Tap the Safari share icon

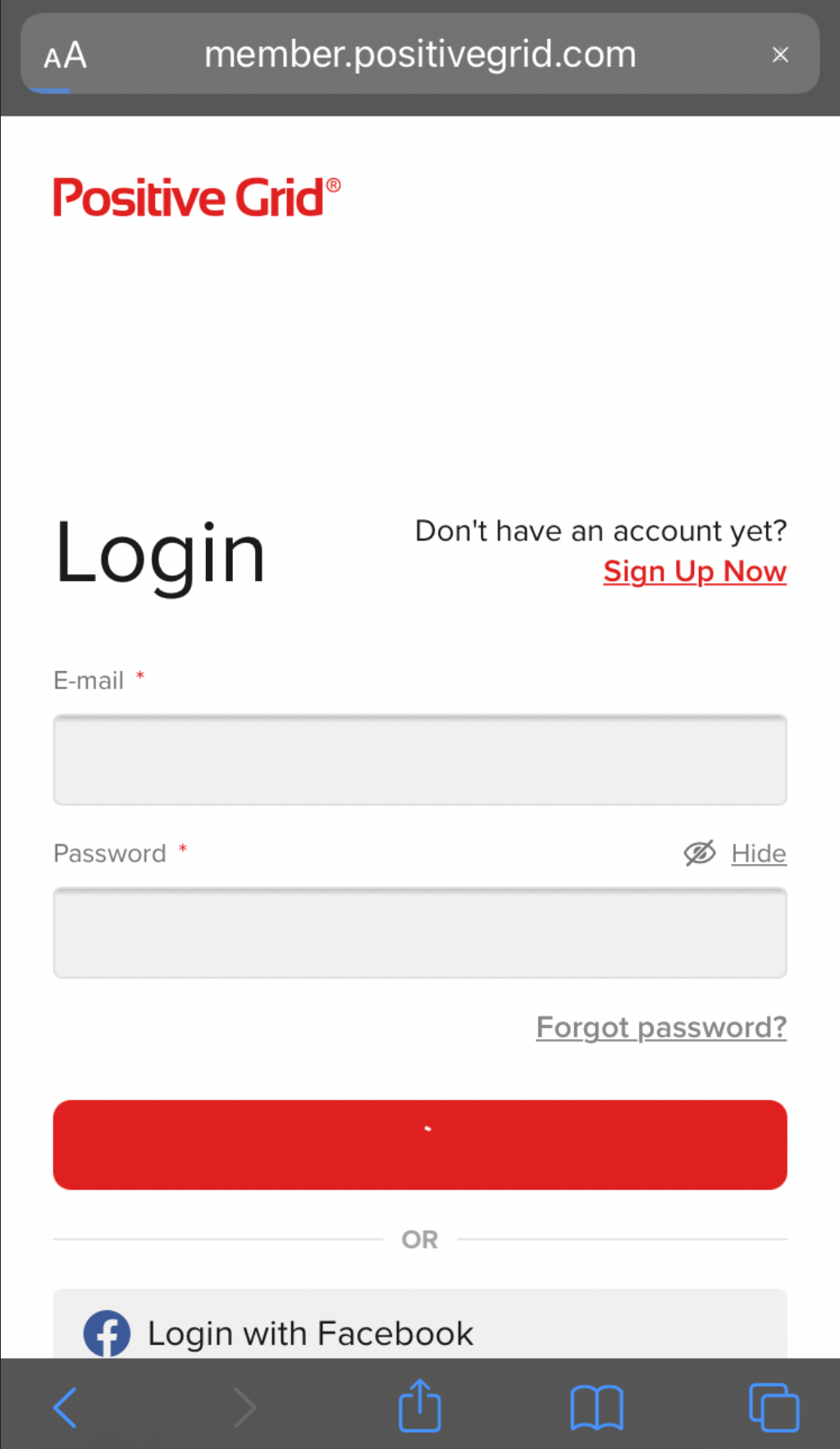[x=419, y=1405]
